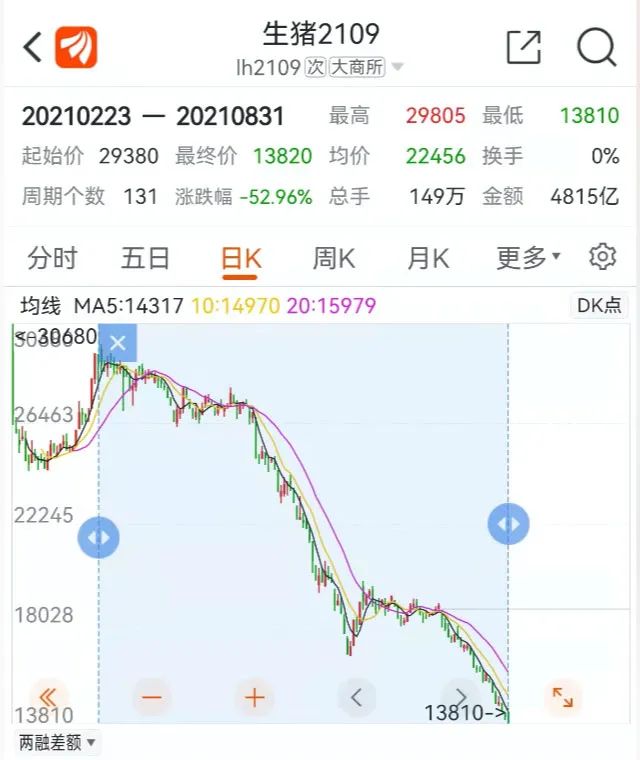The height and width of the screenshot is (760, 640).
Task: Switch to the 周K tab
Action: pyautogui.click(x=334, y=258)
